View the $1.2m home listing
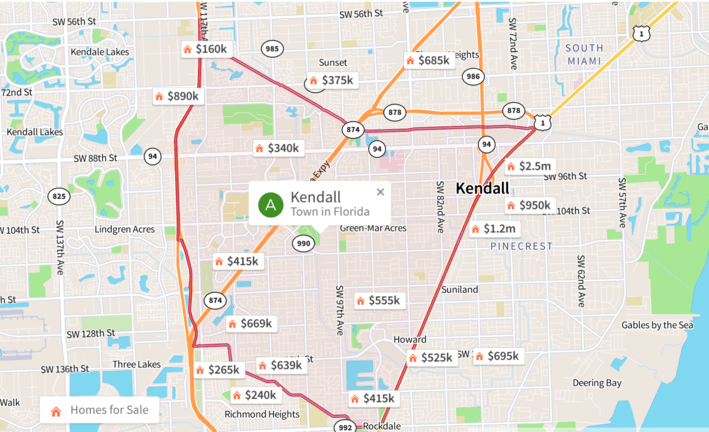Image resolution: width=709 pixels, height=432 pixels. (x=492, y=228)
